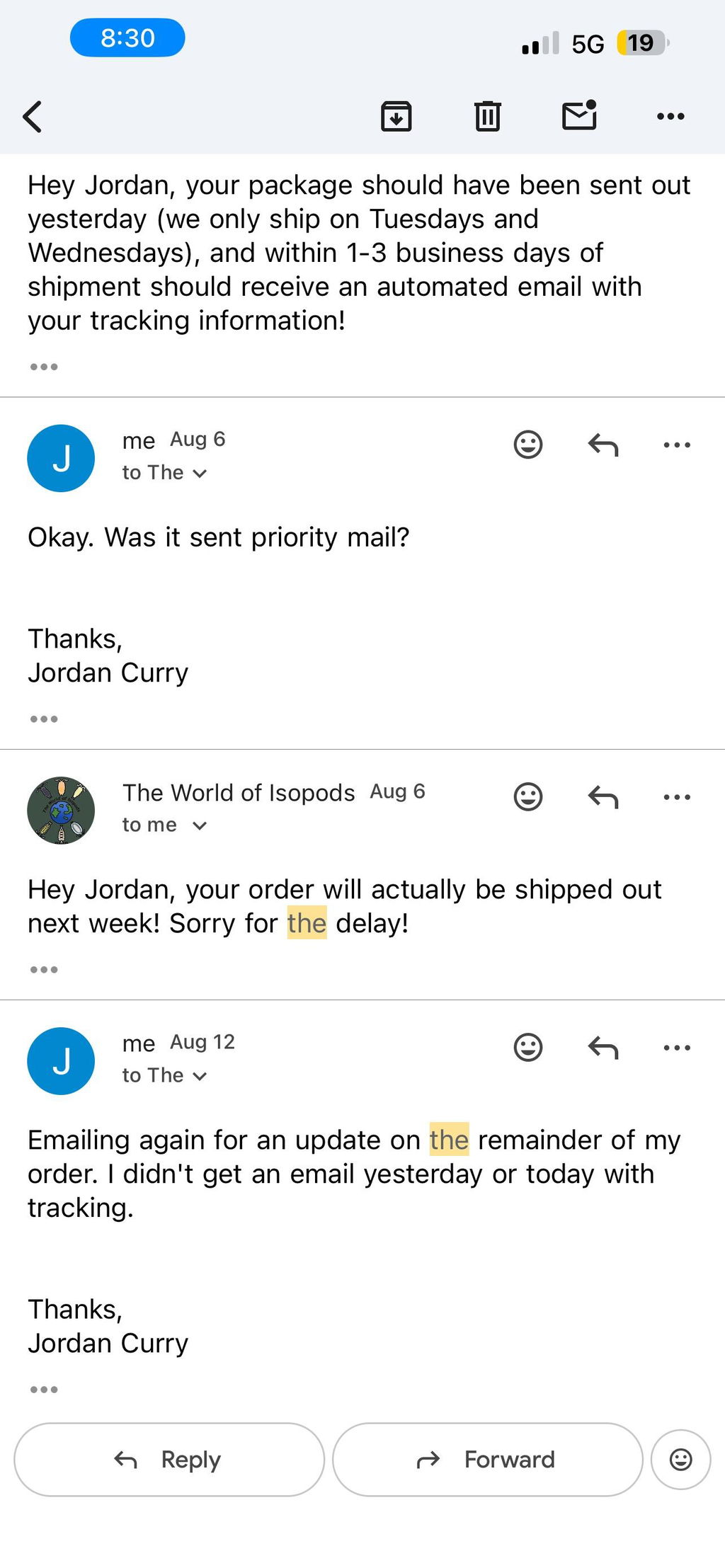Reply using the Aug 12 message arrow

point(603,1048)
